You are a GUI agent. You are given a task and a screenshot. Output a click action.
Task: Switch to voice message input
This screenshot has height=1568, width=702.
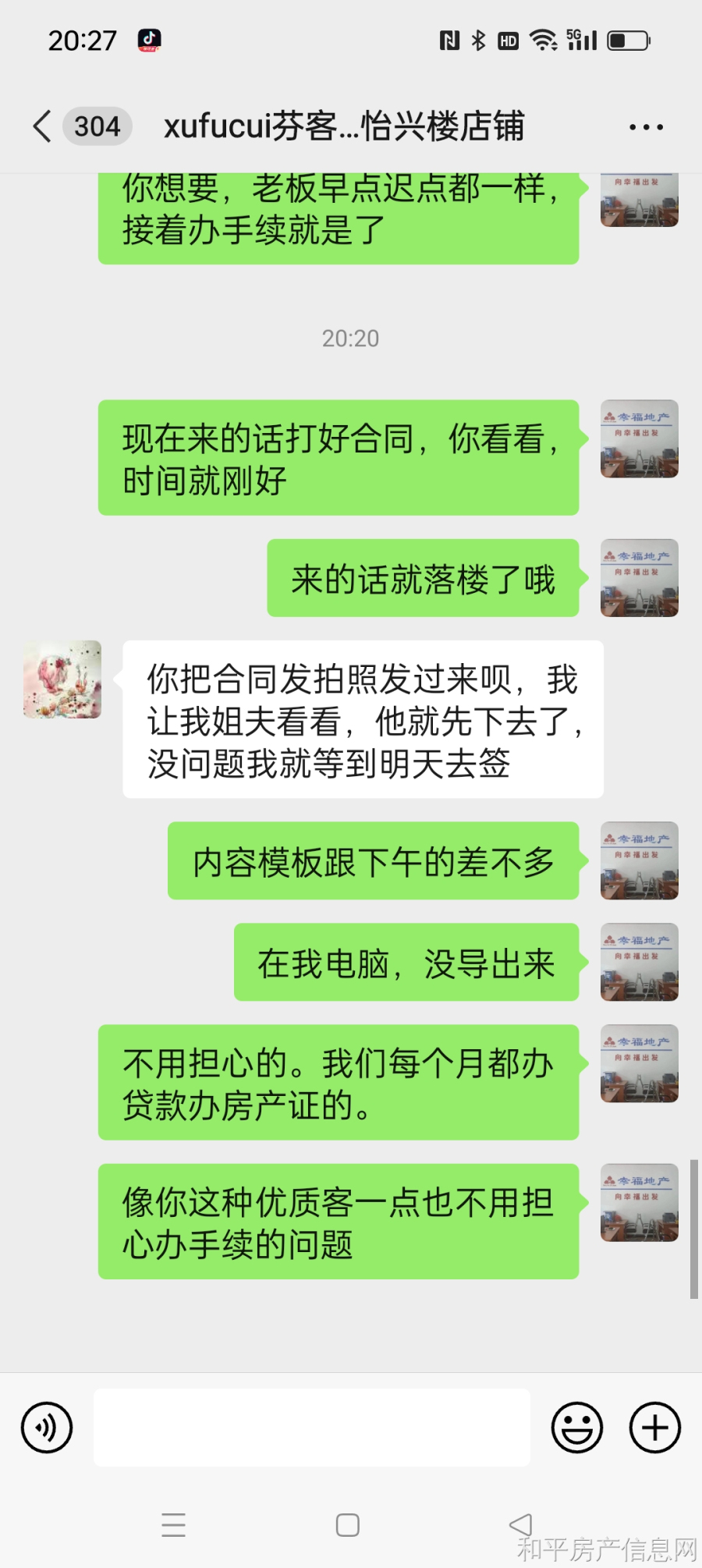(x=47, y=1428)
